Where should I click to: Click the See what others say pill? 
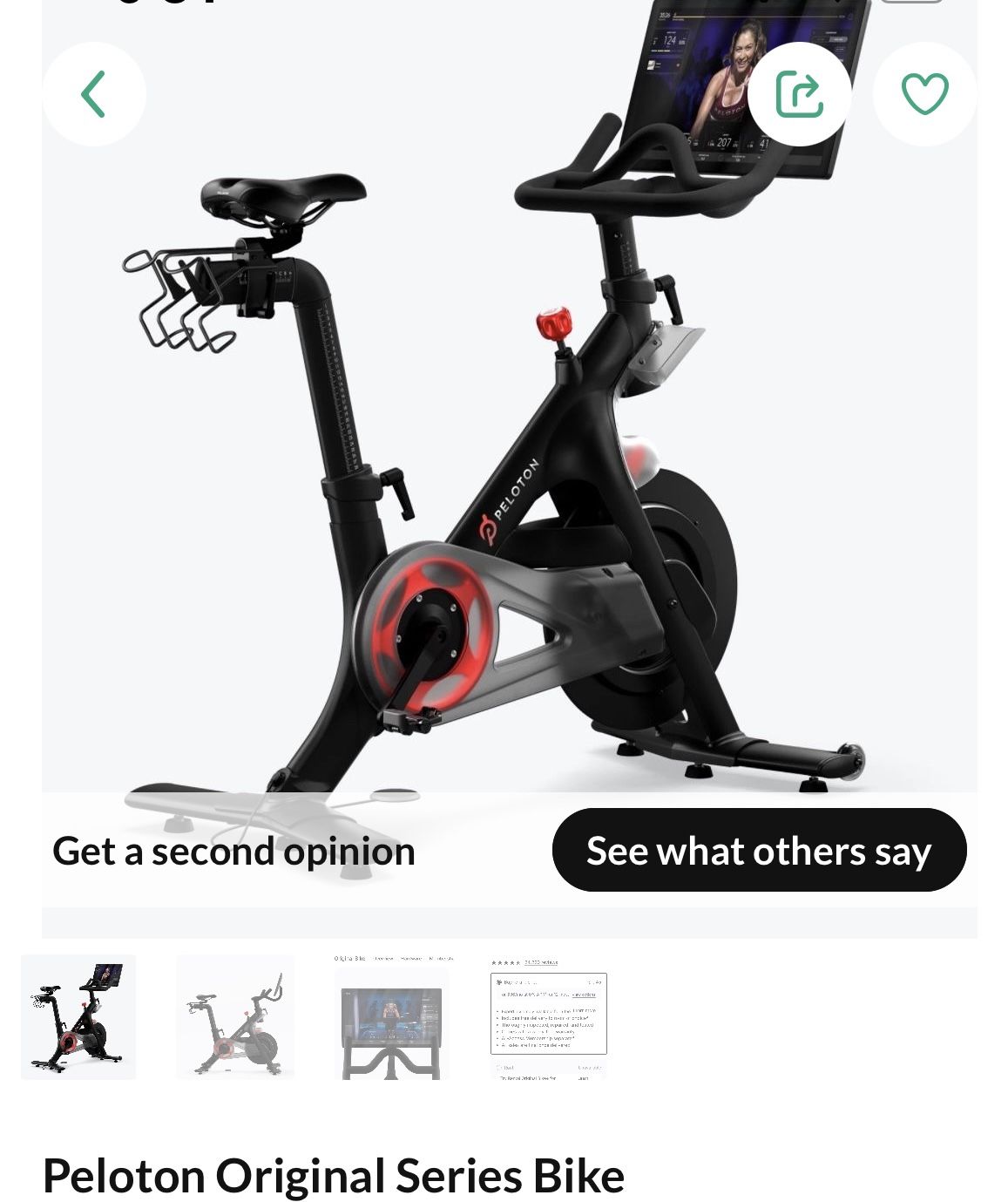757,852
